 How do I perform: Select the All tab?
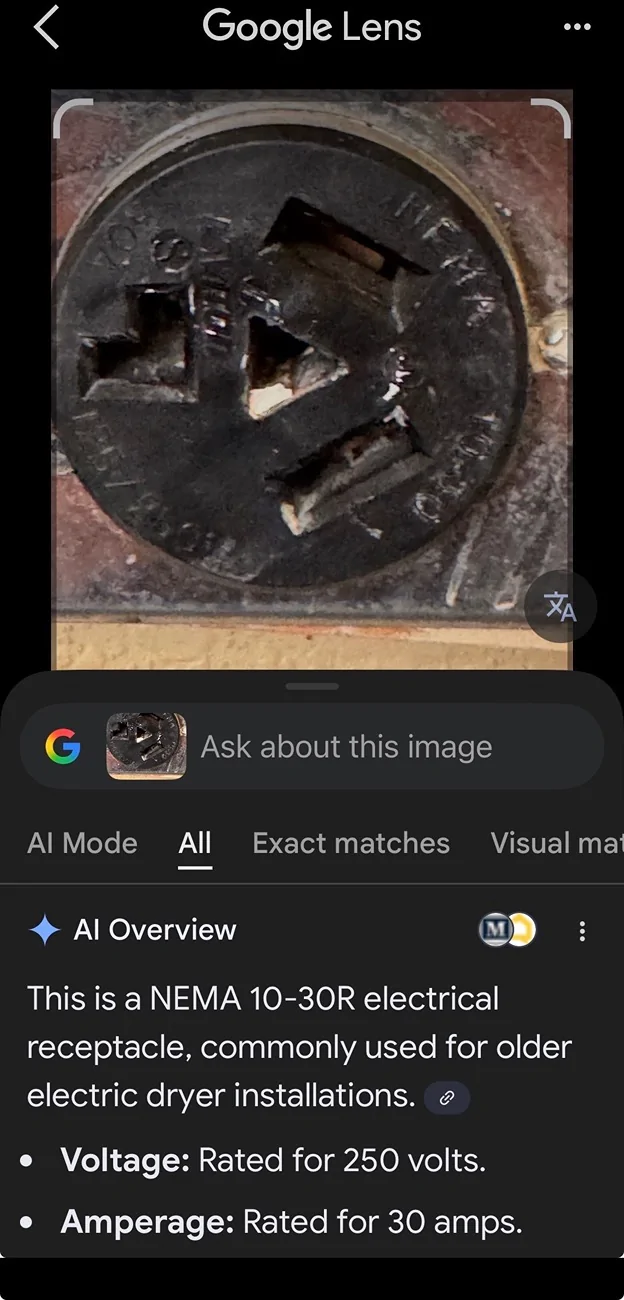pyautogui.click(x=195, y=843)
